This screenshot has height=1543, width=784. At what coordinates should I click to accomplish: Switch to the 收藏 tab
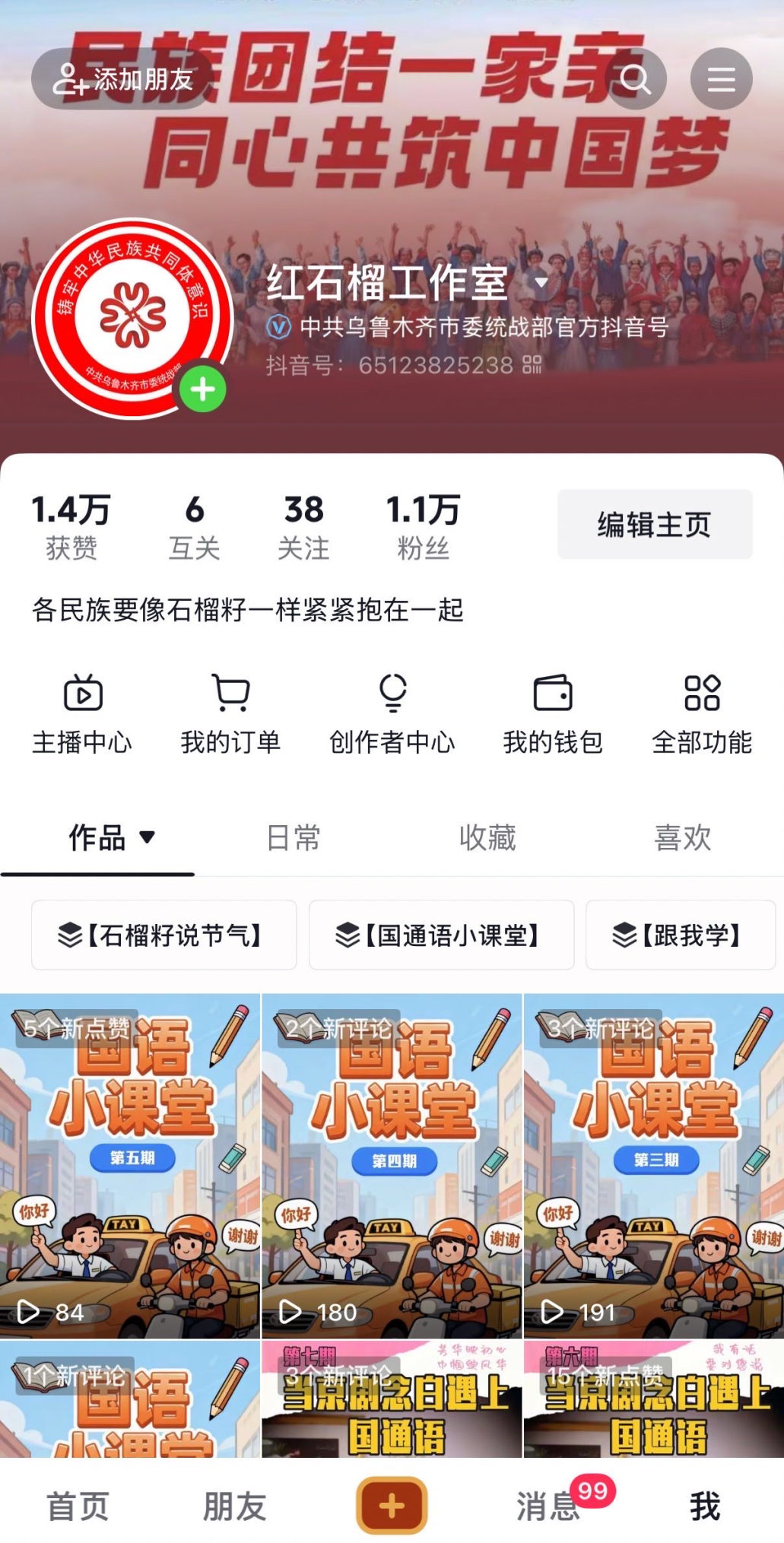[487, 837]
